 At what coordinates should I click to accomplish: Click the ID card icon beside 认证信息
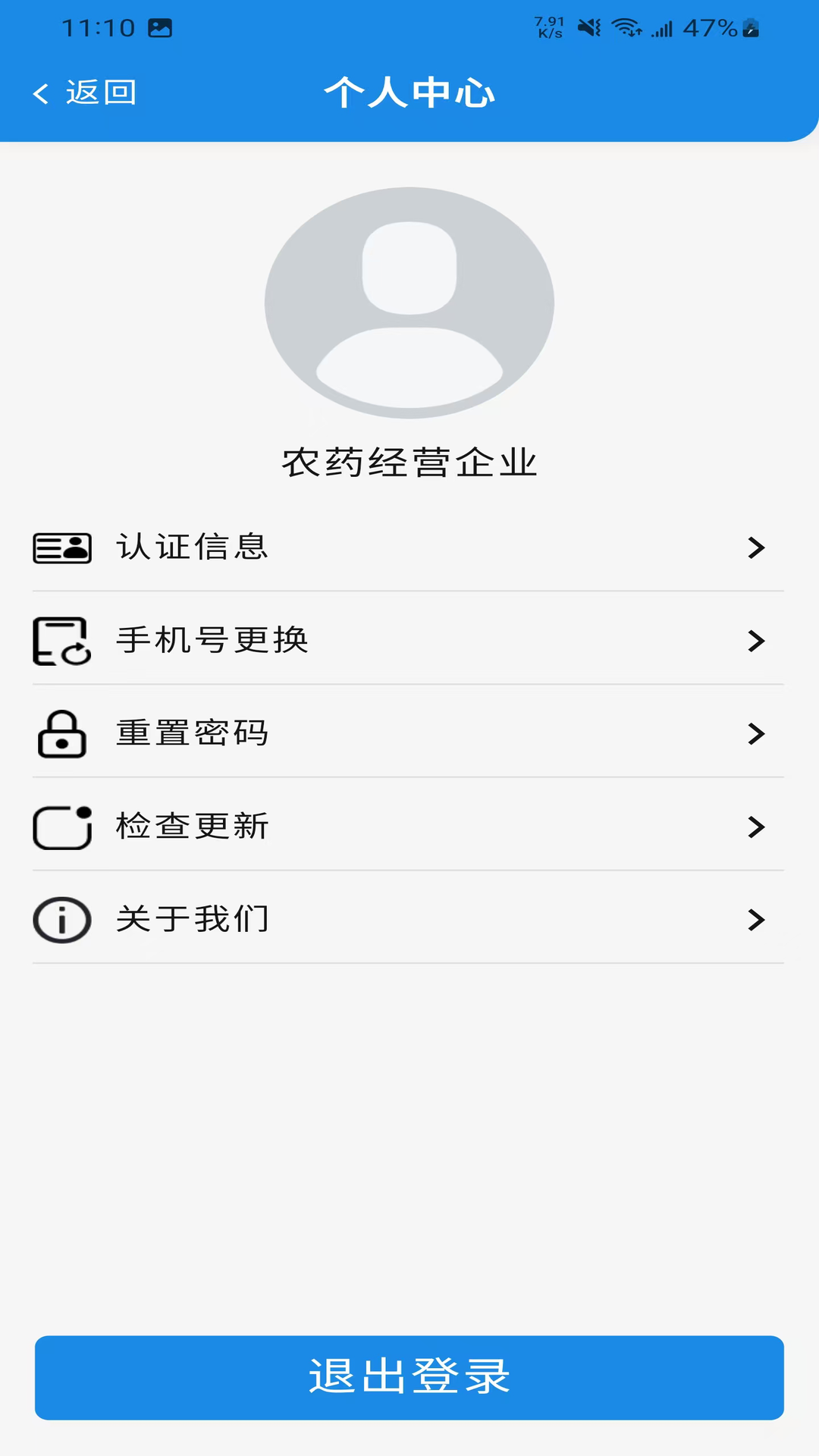(x=61, y=548)
